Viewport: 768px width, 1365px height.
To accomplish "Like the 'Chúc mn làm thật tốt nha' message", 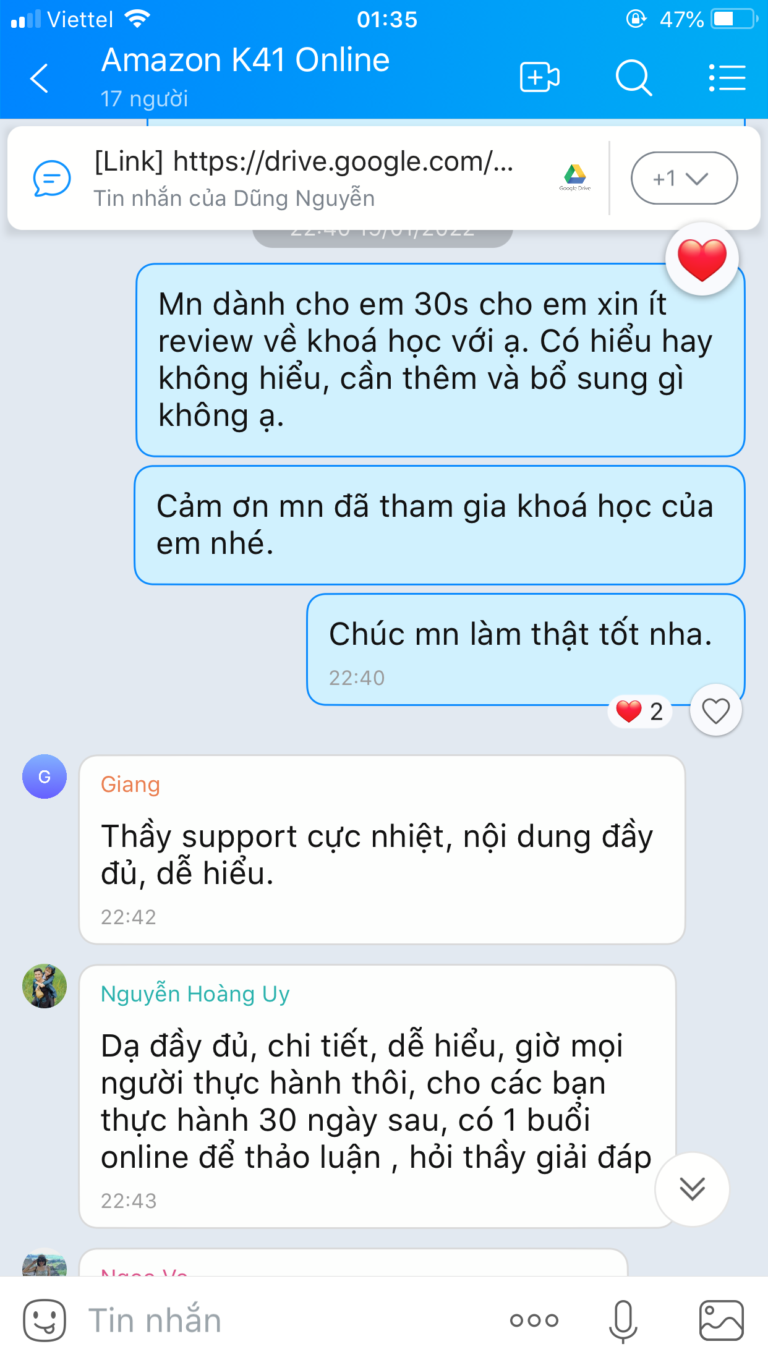I will tap(716, 711).
